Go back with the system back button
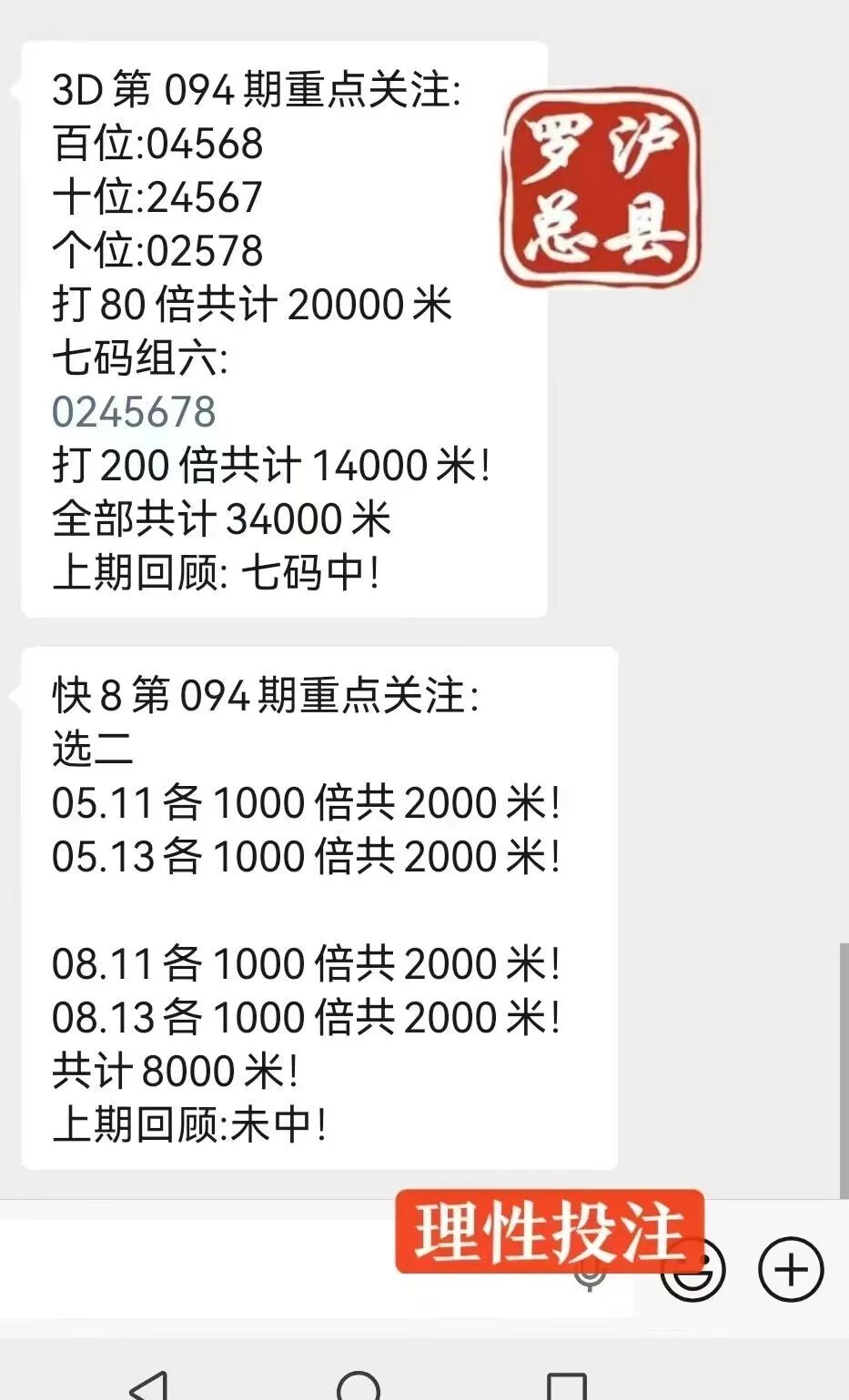 (150, 1386)
